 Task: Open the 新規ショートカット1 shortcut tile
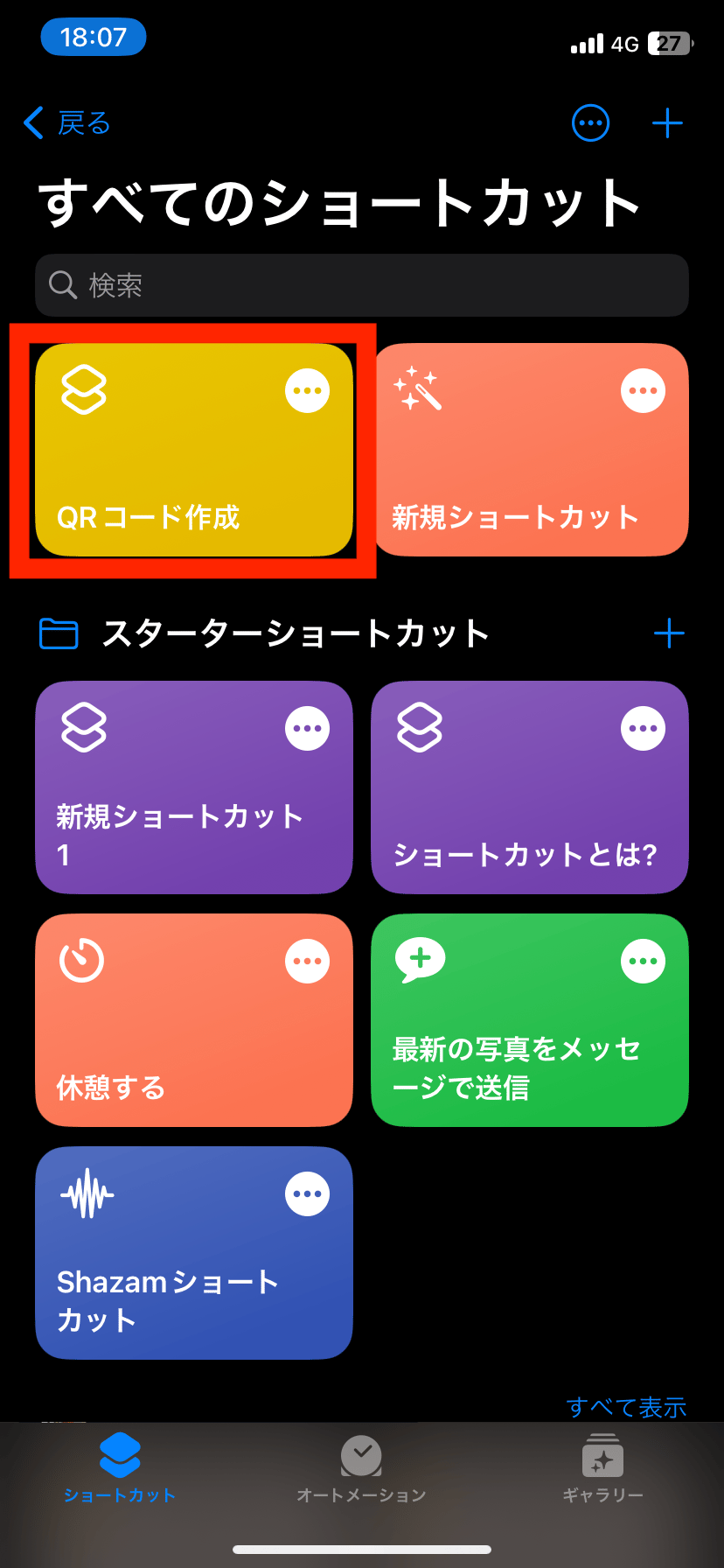(x=193, y=788)
